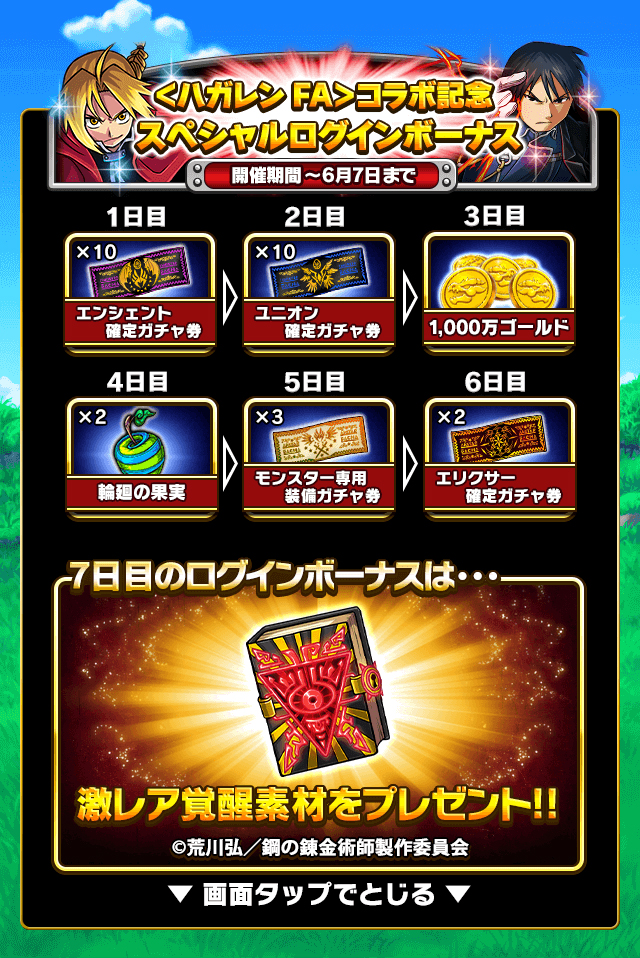Image resolution: width=640 pixels, height=958 pixels.
Task: Tap 画面タップでとじる to close the login bonus
Action: pos(319,893)
